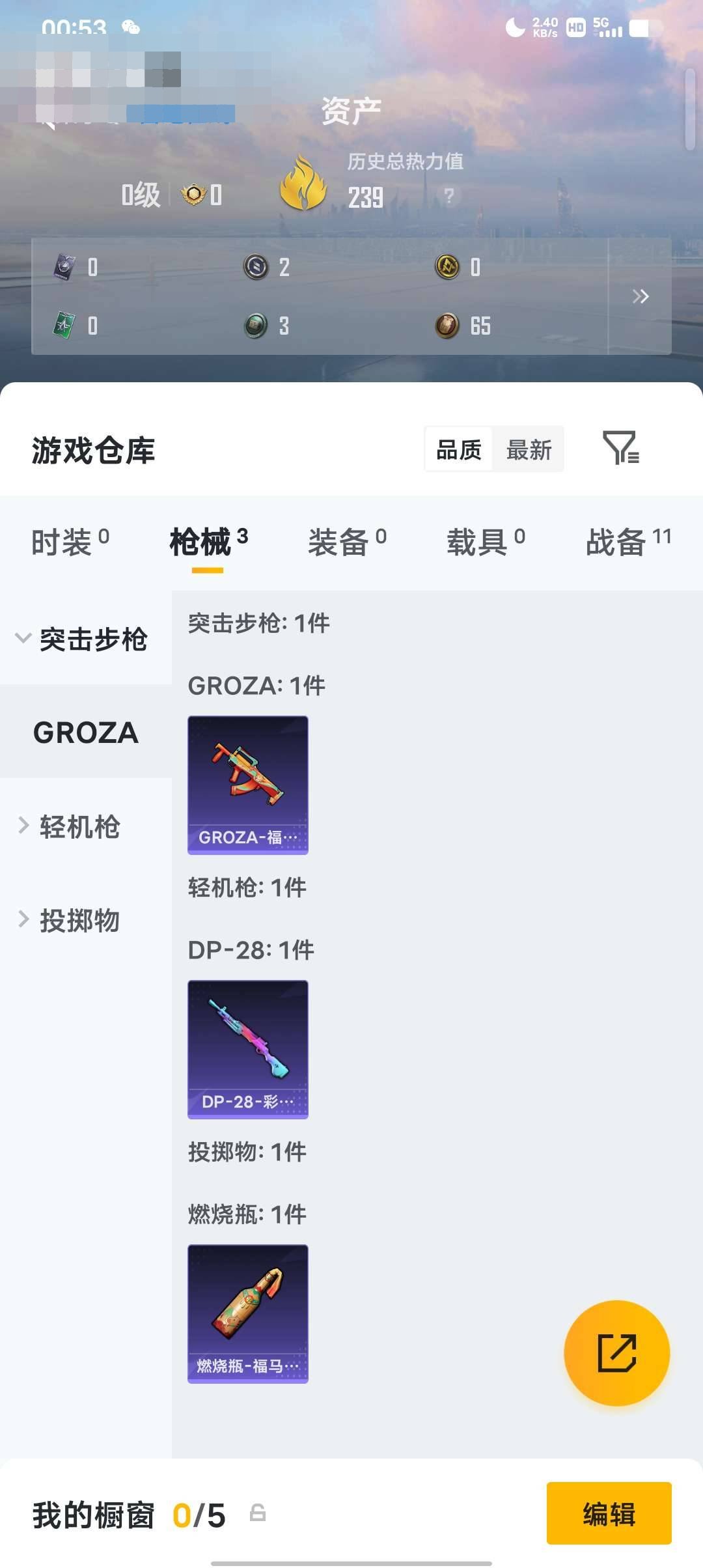Switch sorting to 最新

(x=529, y=449)
